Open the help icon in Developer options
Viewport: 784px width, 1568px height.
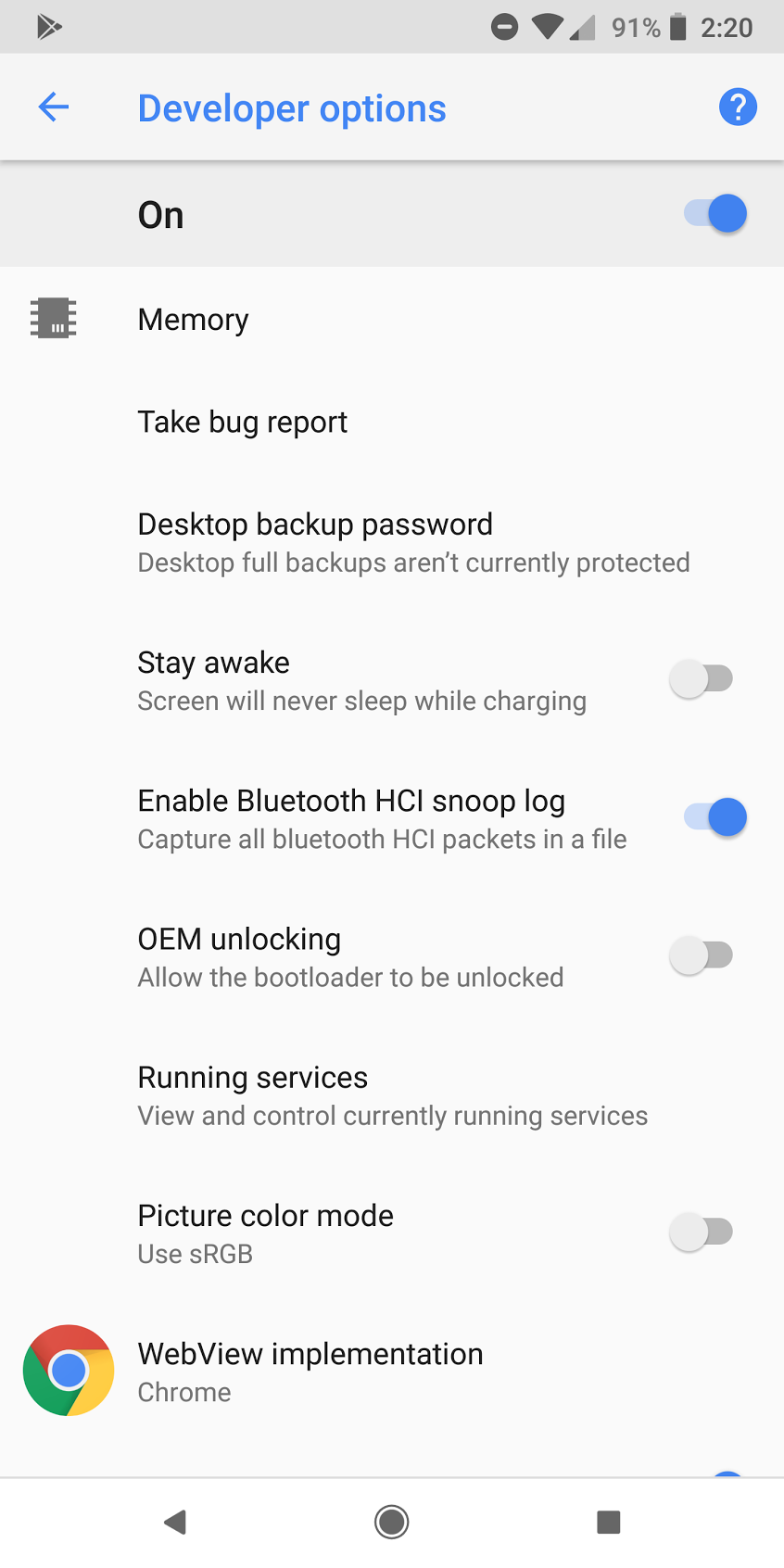738,106
